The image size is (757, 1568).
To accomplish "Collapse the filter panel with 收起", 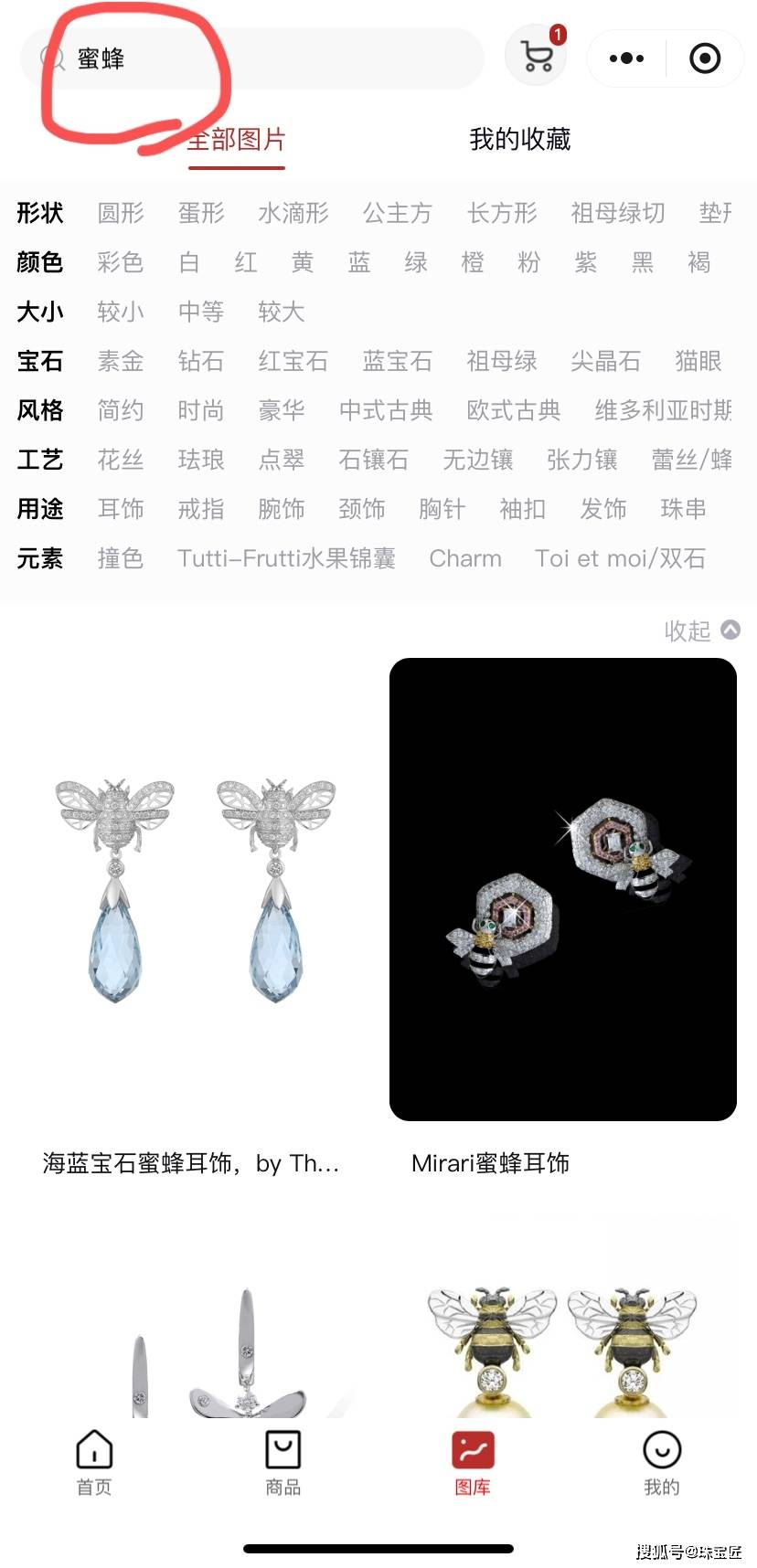I will pyautogui.click(x=702, y=630).
